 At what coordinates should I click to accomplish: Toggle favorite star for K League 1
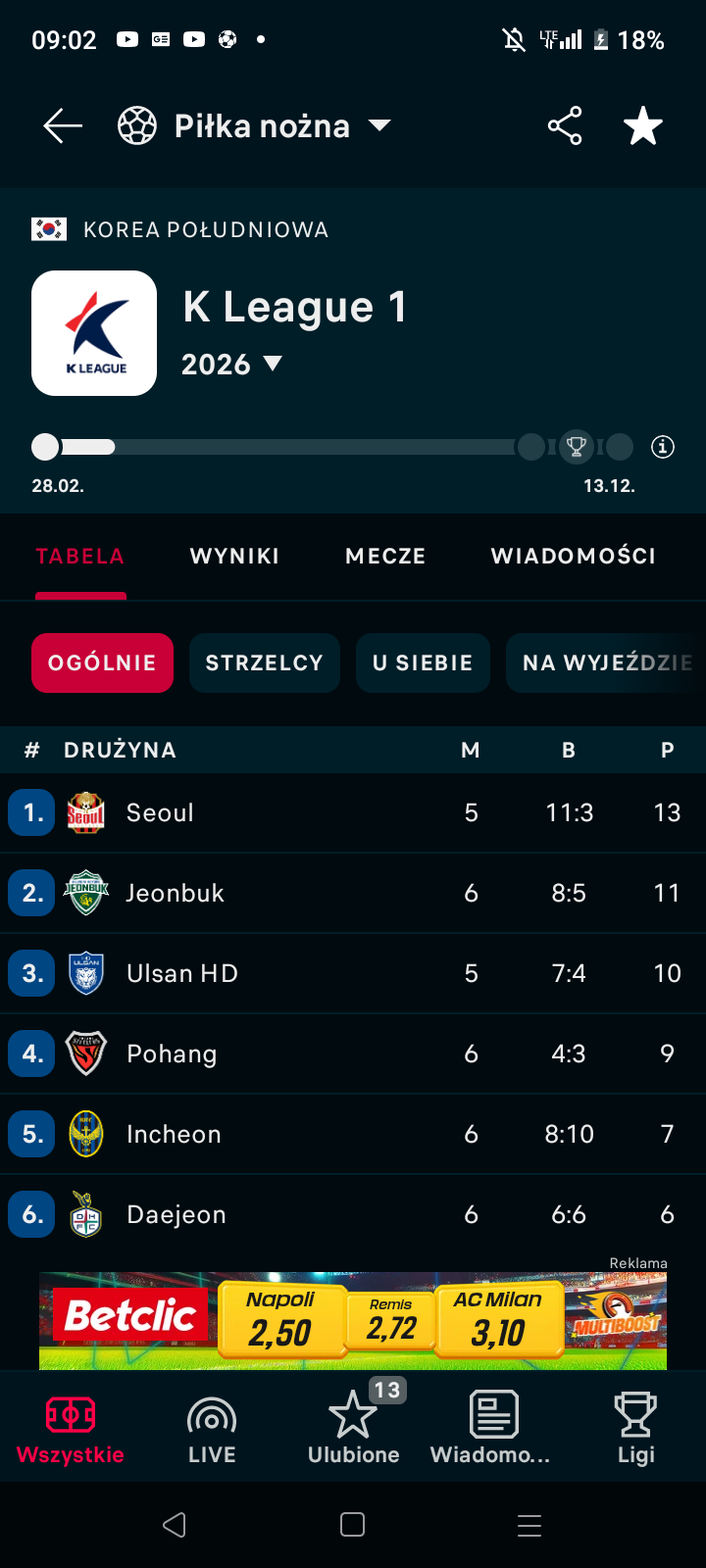643,126
